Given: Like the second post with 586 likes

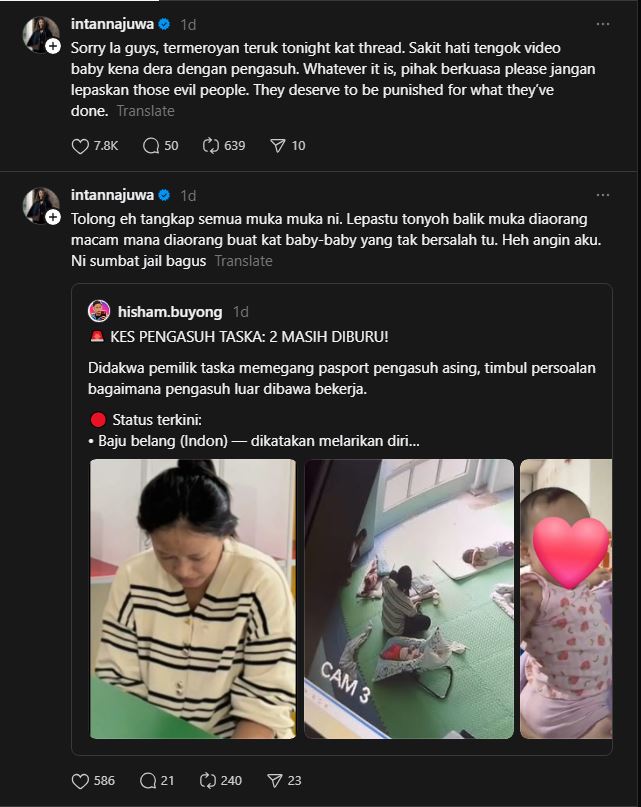Looking at the screenshot, I should [x=82, y=780].
